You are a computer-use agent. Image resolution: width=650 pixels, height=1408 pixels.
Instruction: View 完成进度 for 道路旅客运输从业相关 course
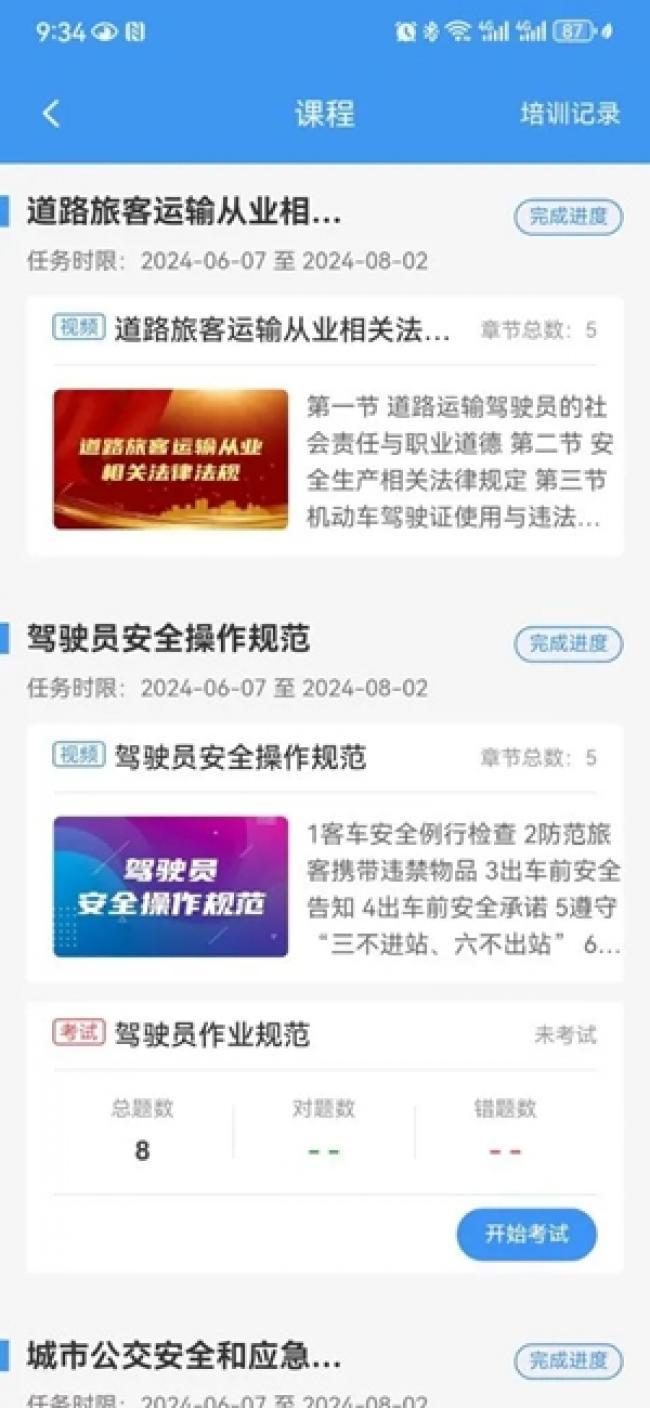pos(568,217)
